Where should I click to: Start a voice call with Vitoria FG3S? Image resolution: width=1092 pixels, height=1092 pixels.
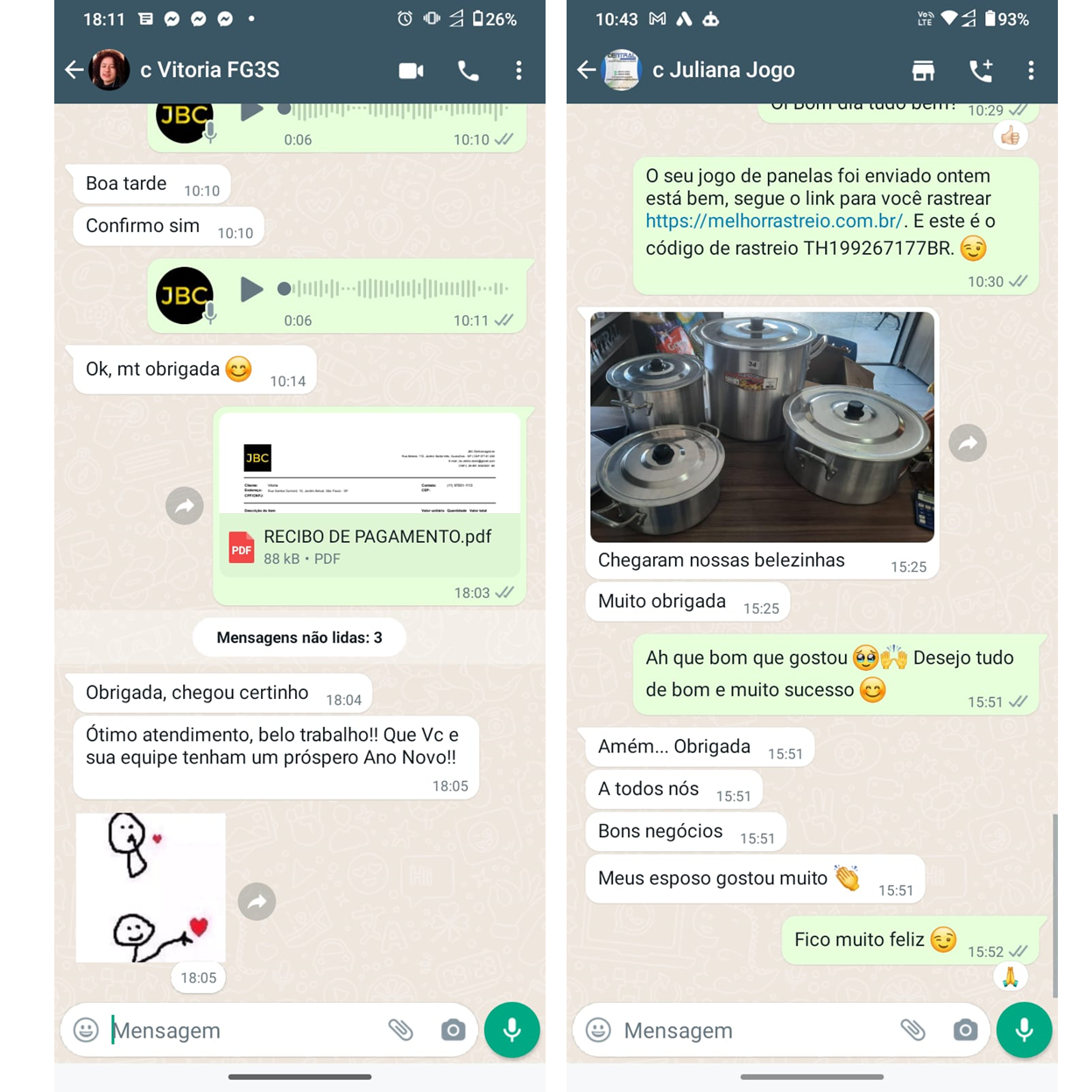pos(469,71)
